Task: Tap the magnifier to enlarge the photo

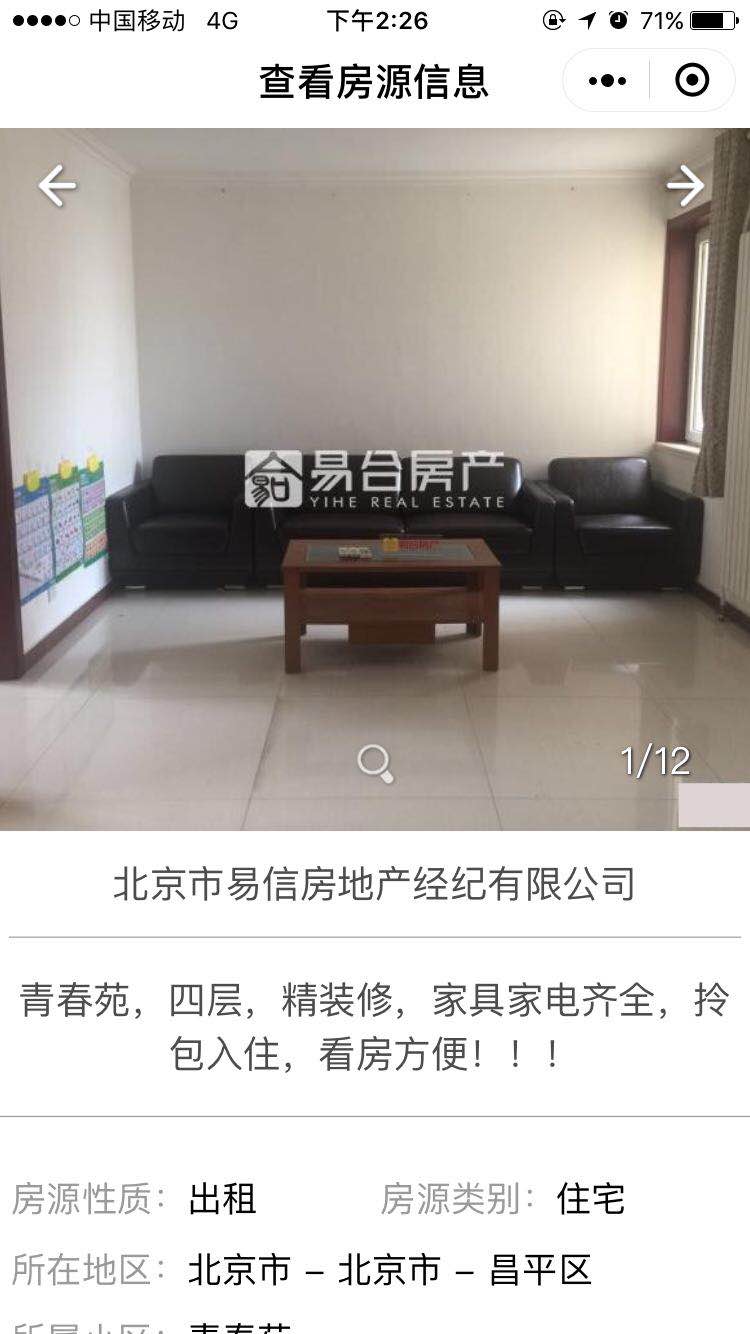Action: (375, 764)
